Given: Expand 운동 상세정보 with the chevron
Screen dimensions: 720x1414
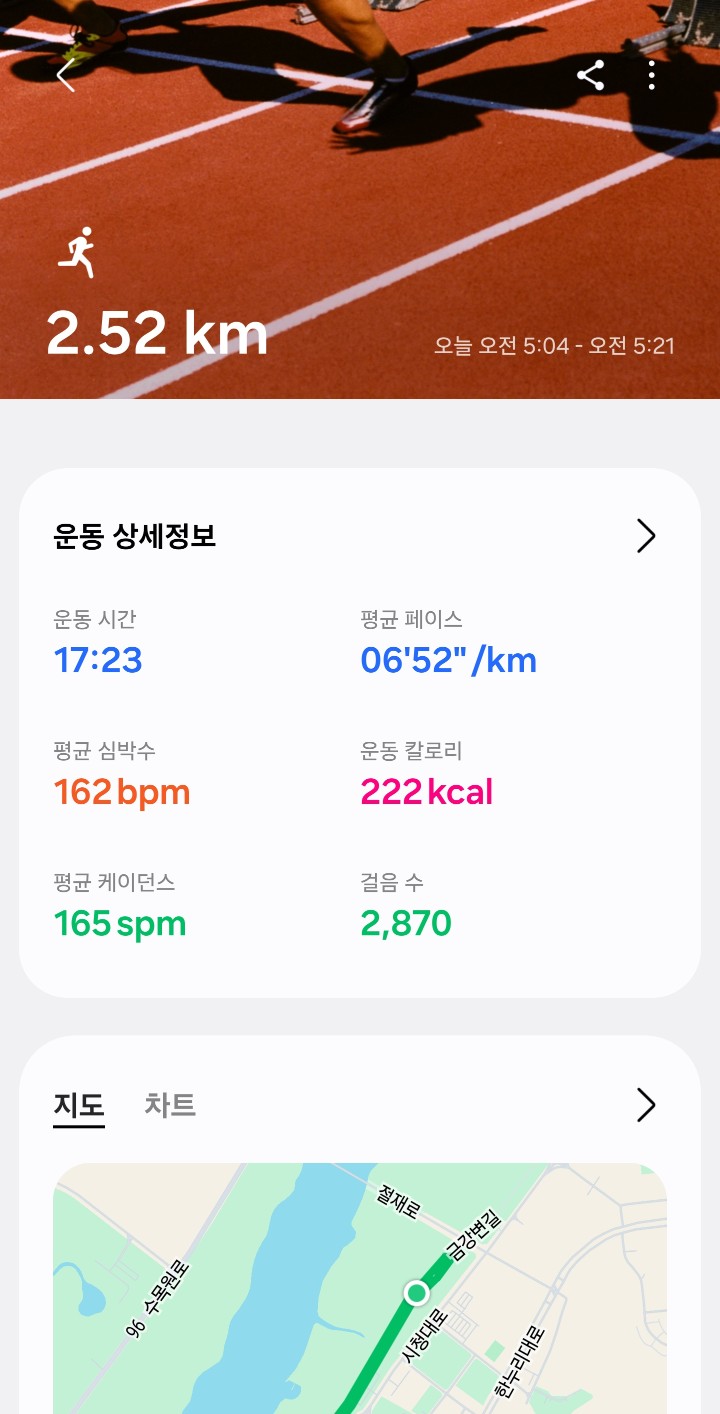Looking at the screenshot, I should [646, 537].
